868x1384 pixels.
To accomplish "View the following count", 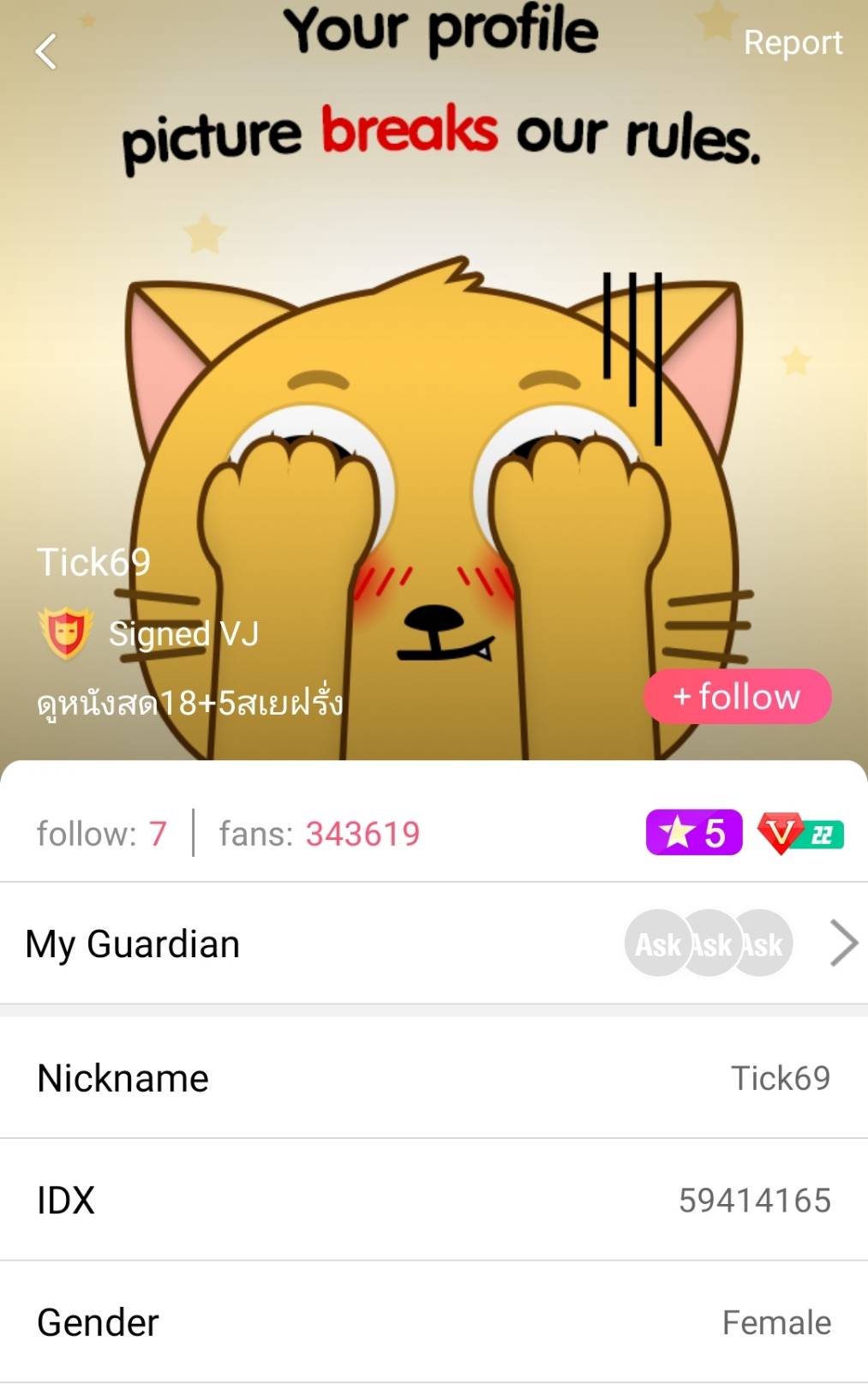I will (102, 833).
